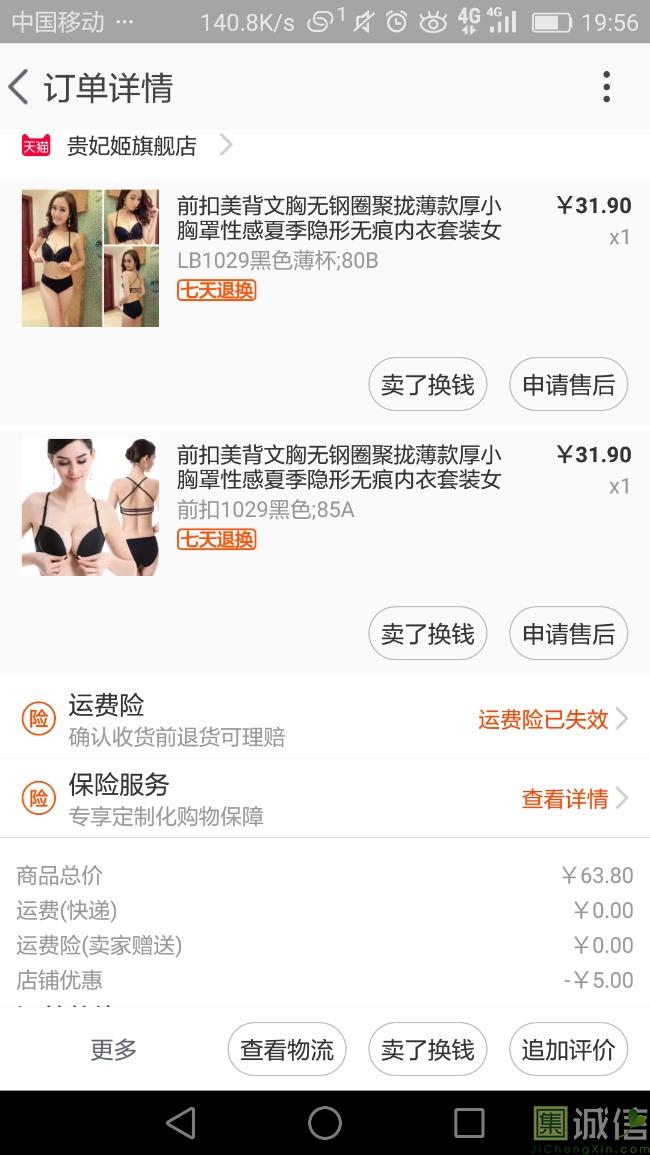The width and height of the screenshot is (650, 1155).
Task: Tap the system back triangle button
Action: [181, 1123]
